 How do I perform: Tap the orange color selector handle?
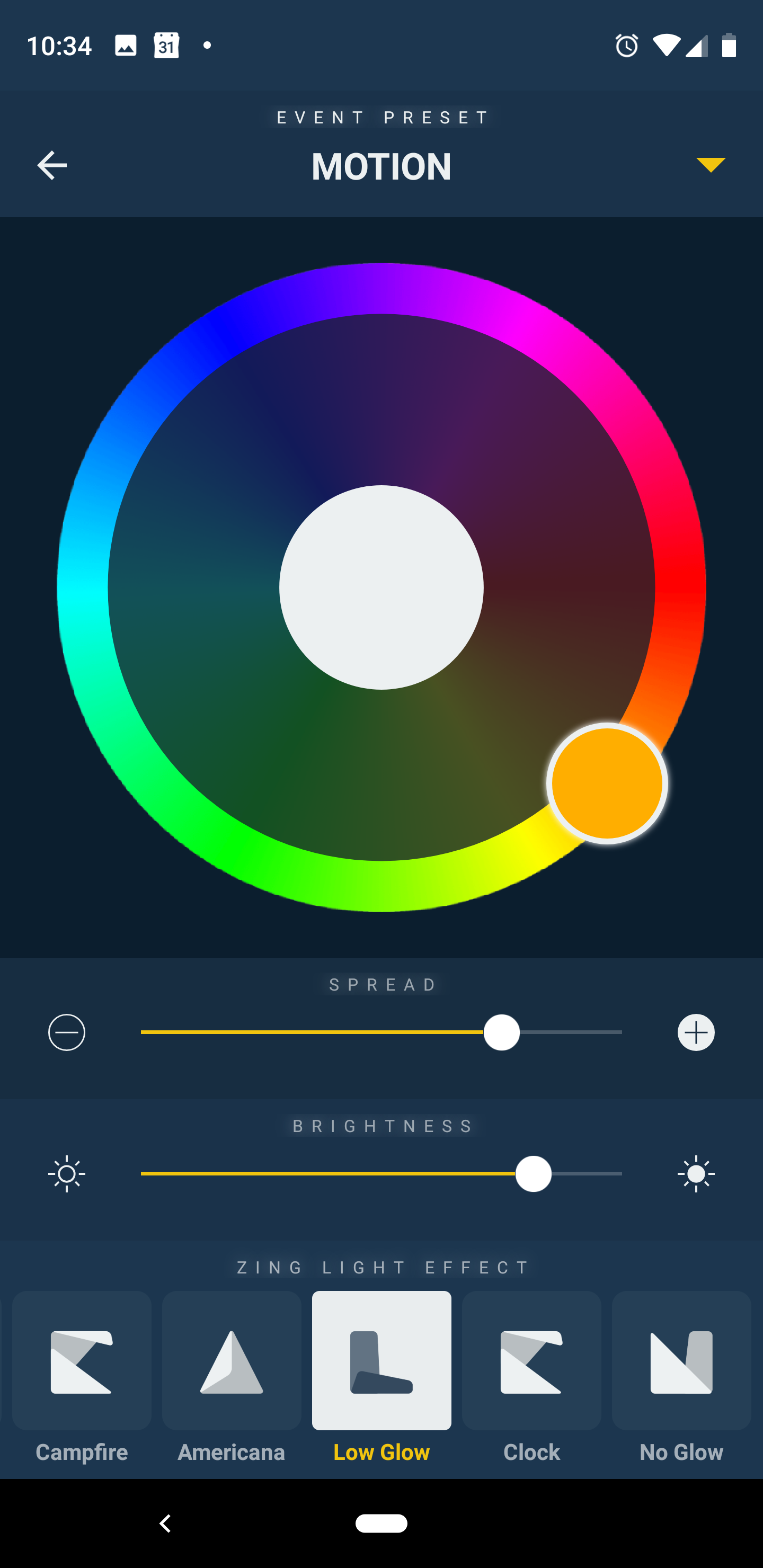(607, 783)
